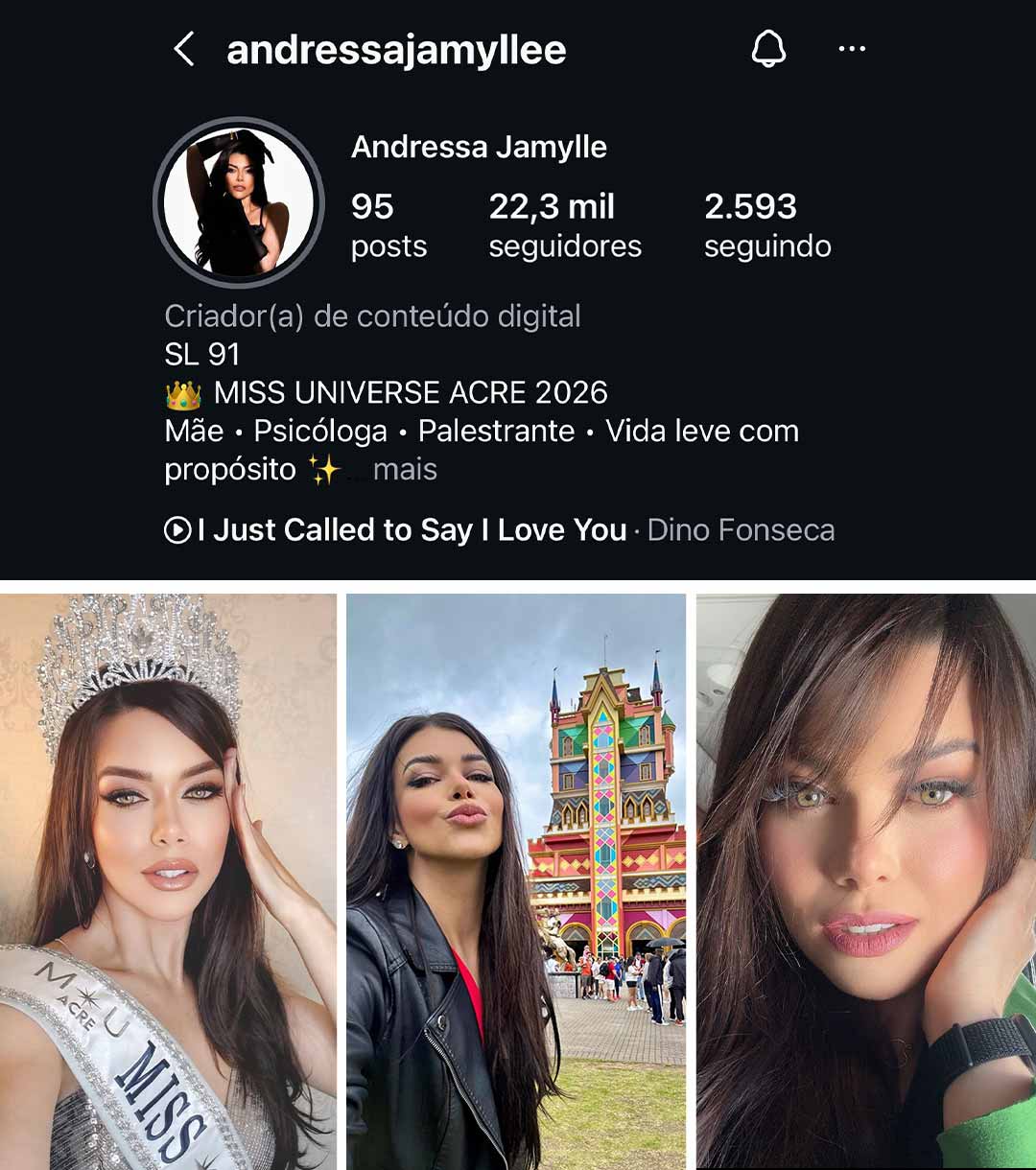Click the reel play icon before song title
1036x1170 pixels.
(178, 528)
